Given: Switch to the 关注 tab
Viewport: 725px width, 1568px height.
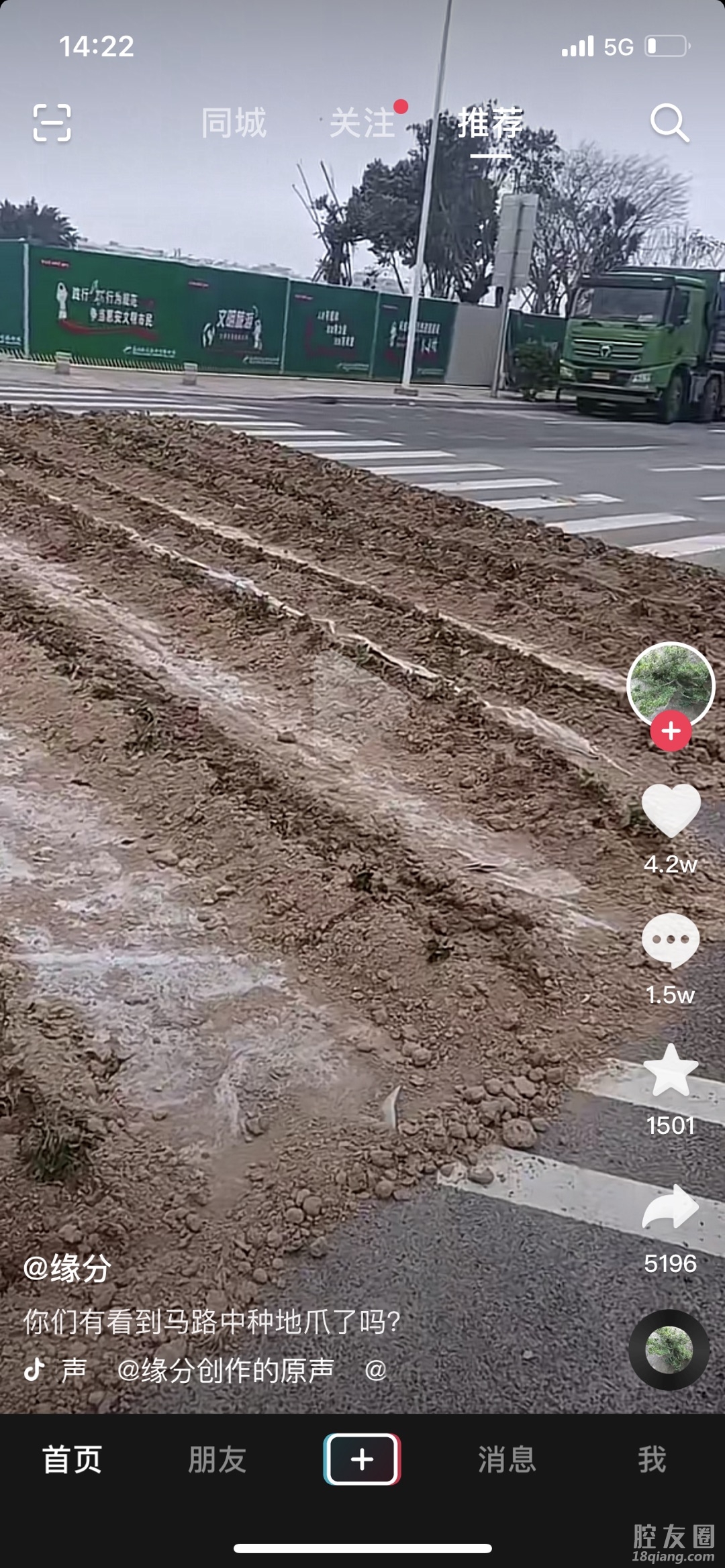Looking at the screenshot, I should (x=363, y=123).
